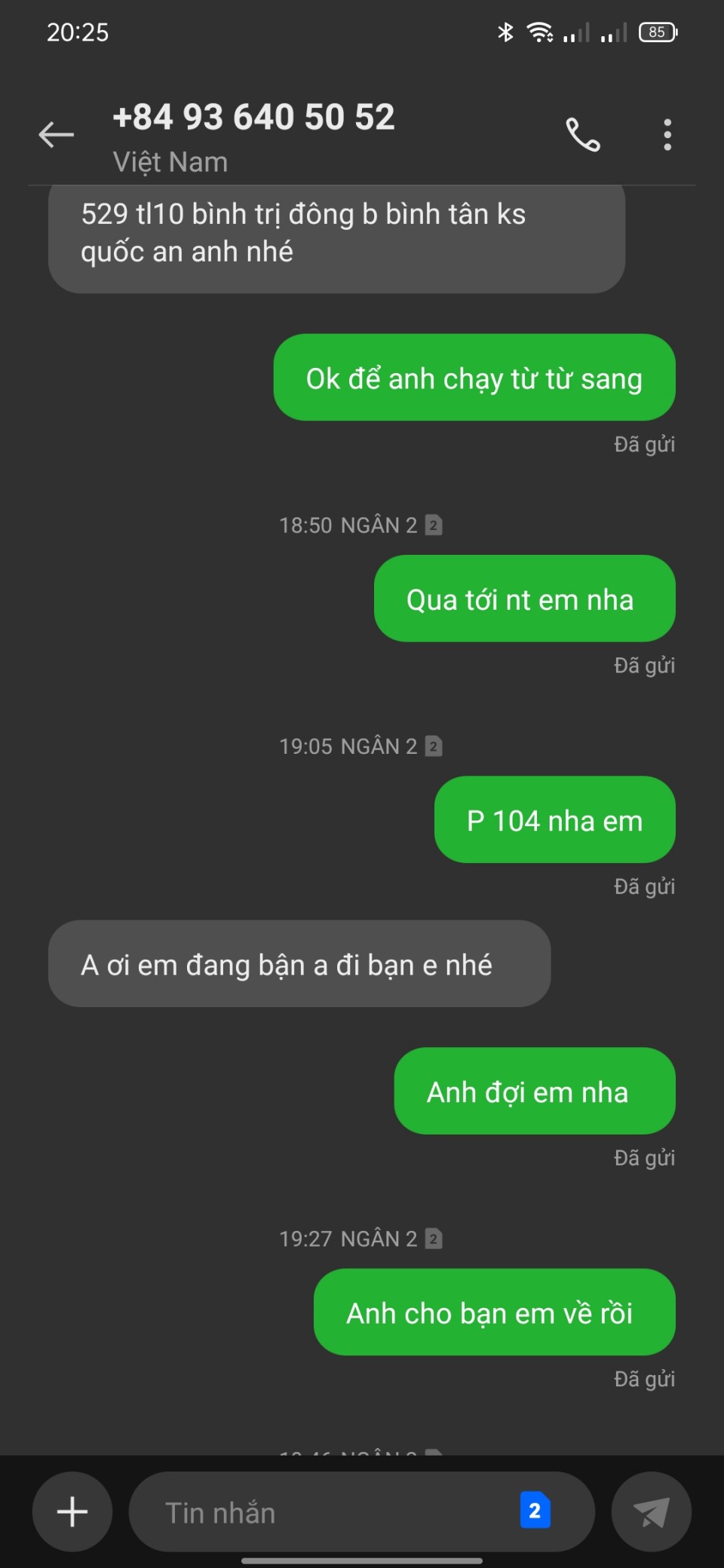Open the plus attachment button
The image size is (724, 1568).
tap(72, 1511)
